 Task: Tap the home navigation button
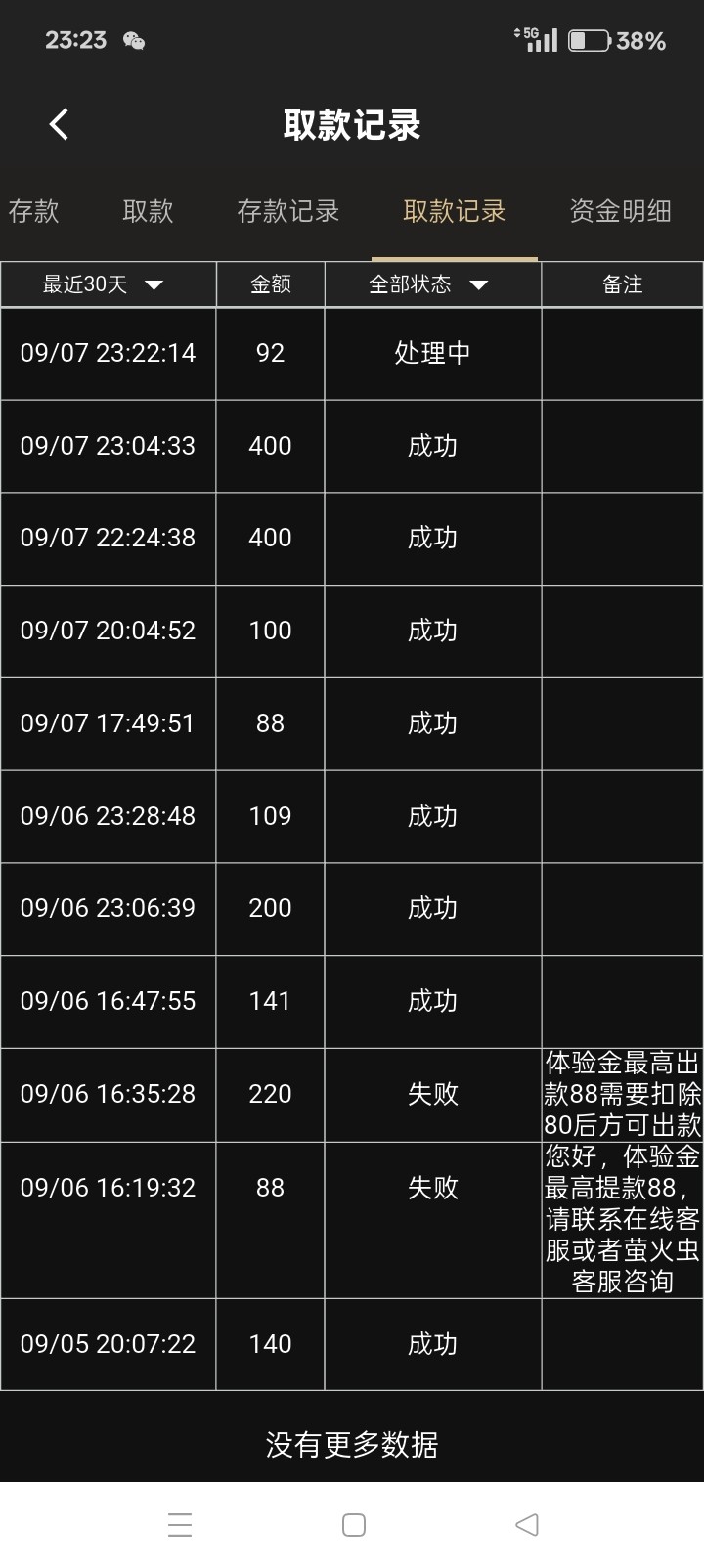[354, 1523]
